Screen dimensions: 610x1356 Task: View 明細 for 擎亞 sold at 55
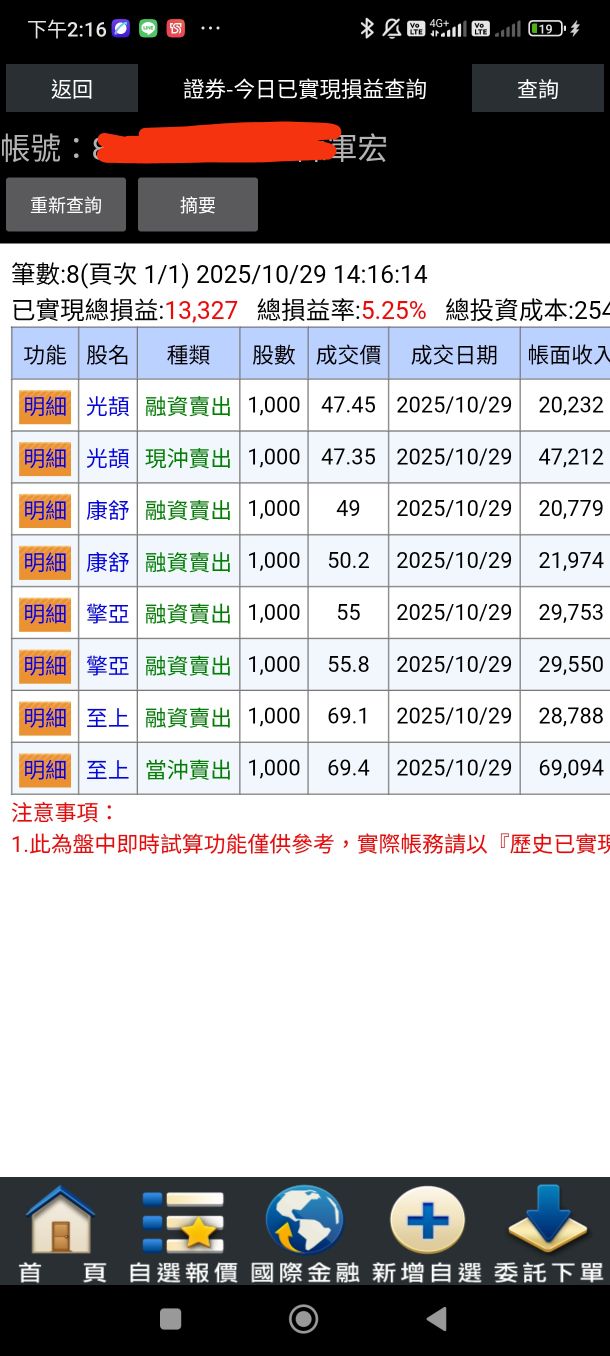[45, 613]
